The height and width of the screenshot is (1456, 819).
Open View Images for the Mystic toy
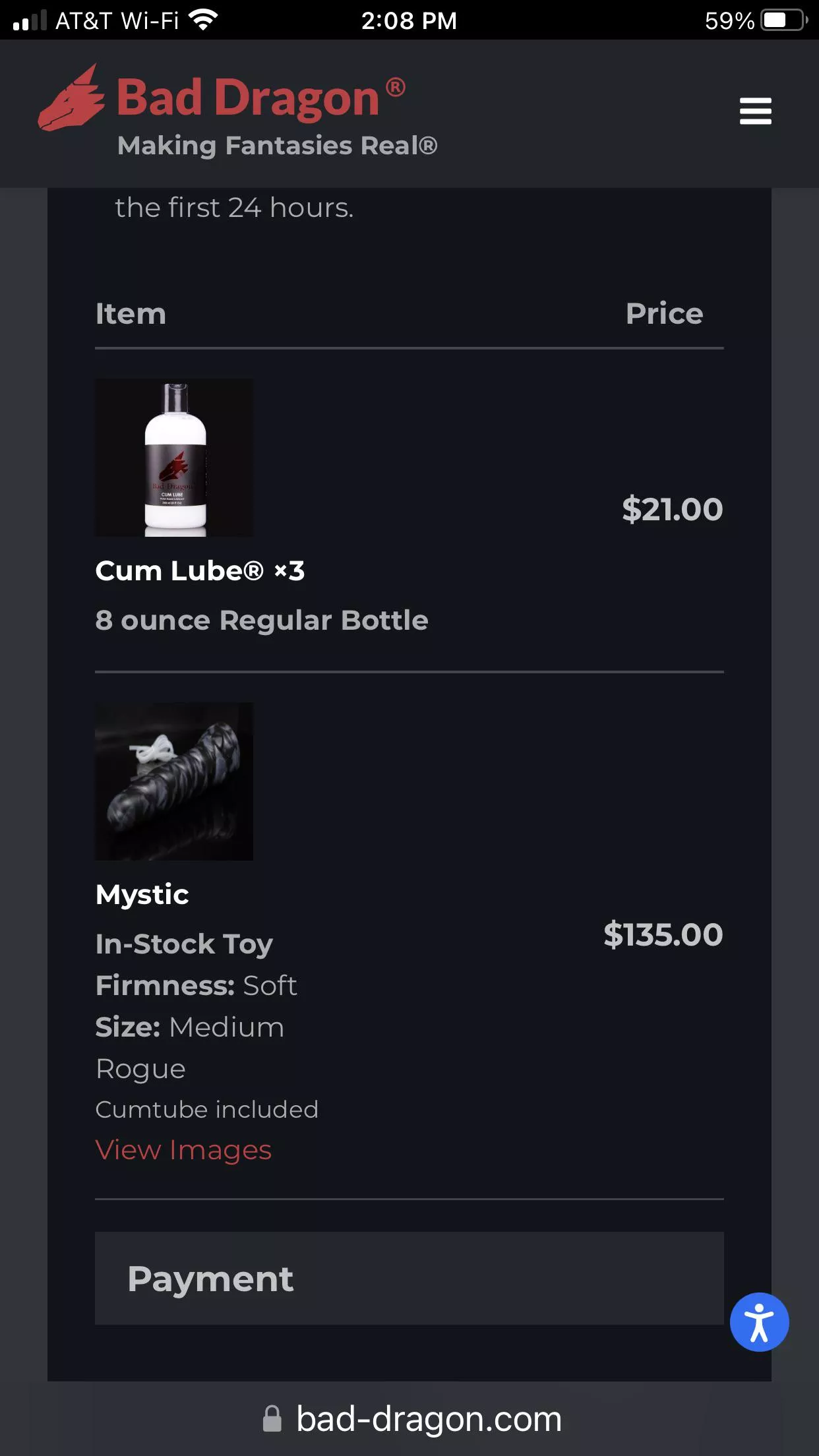click(x=183, y=1149)
